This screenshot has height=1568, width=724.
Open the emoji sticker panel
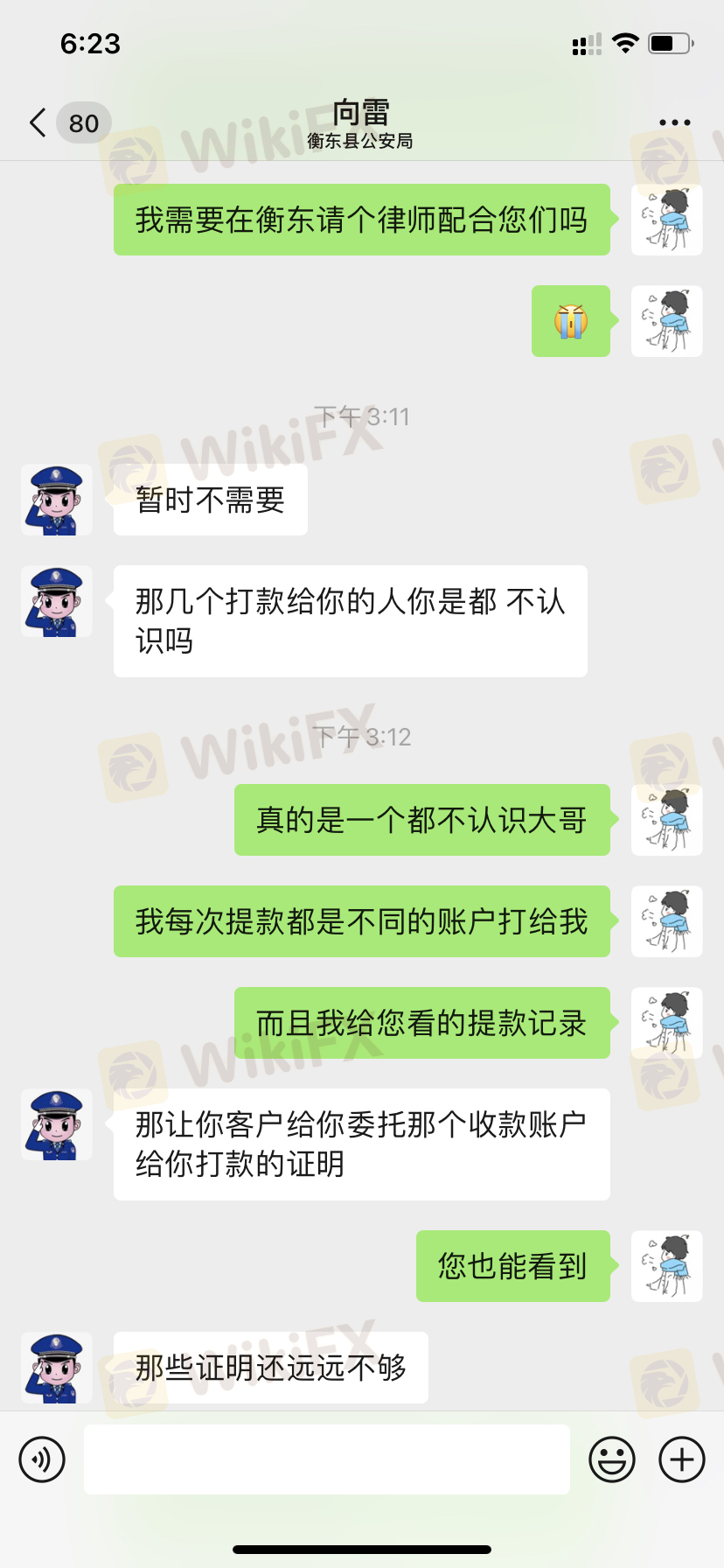(612, 1459)
